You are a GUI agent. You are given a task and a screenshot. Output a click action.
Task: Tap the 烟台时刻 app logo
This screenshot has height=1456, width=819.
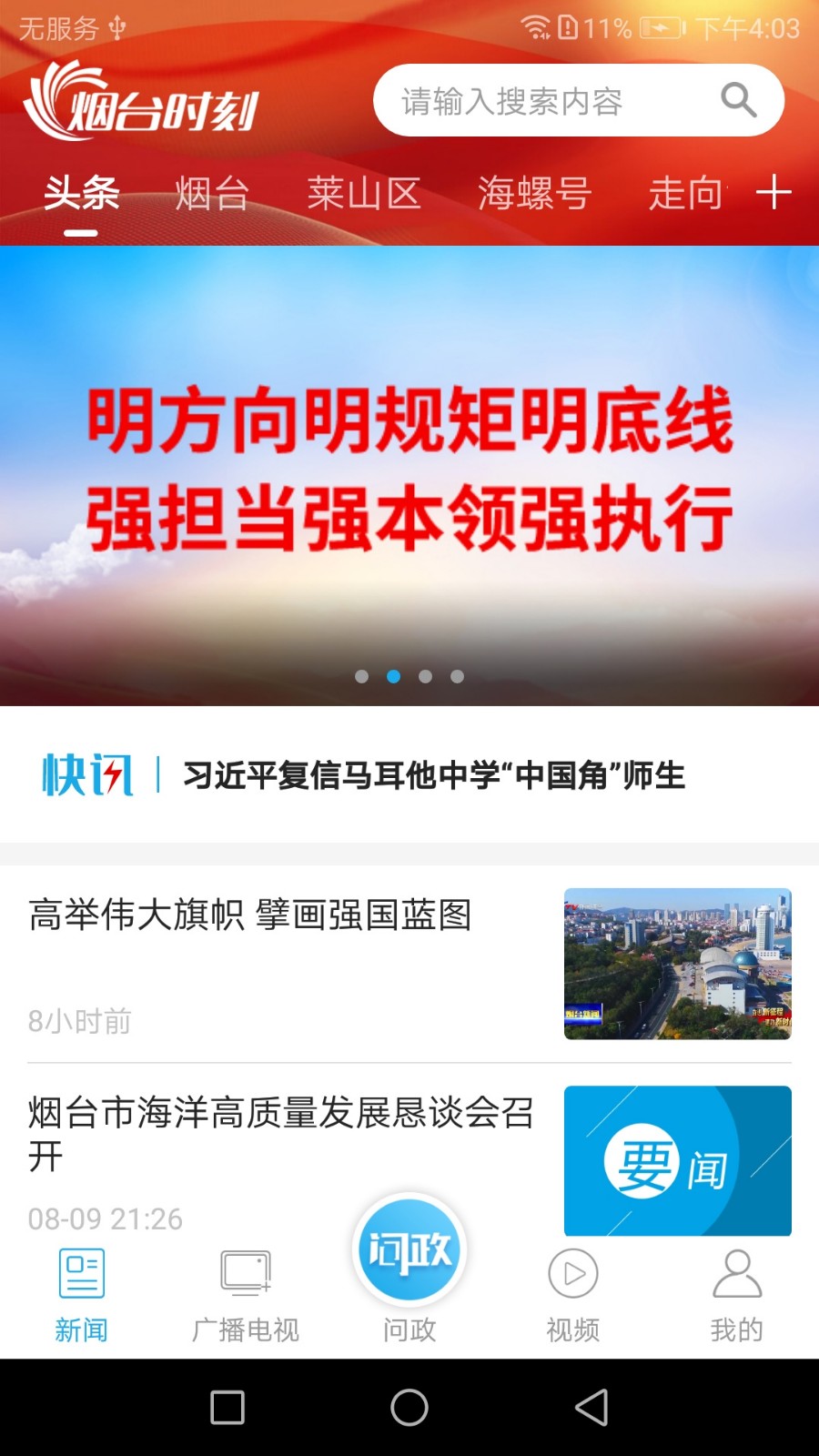[143, 102]
